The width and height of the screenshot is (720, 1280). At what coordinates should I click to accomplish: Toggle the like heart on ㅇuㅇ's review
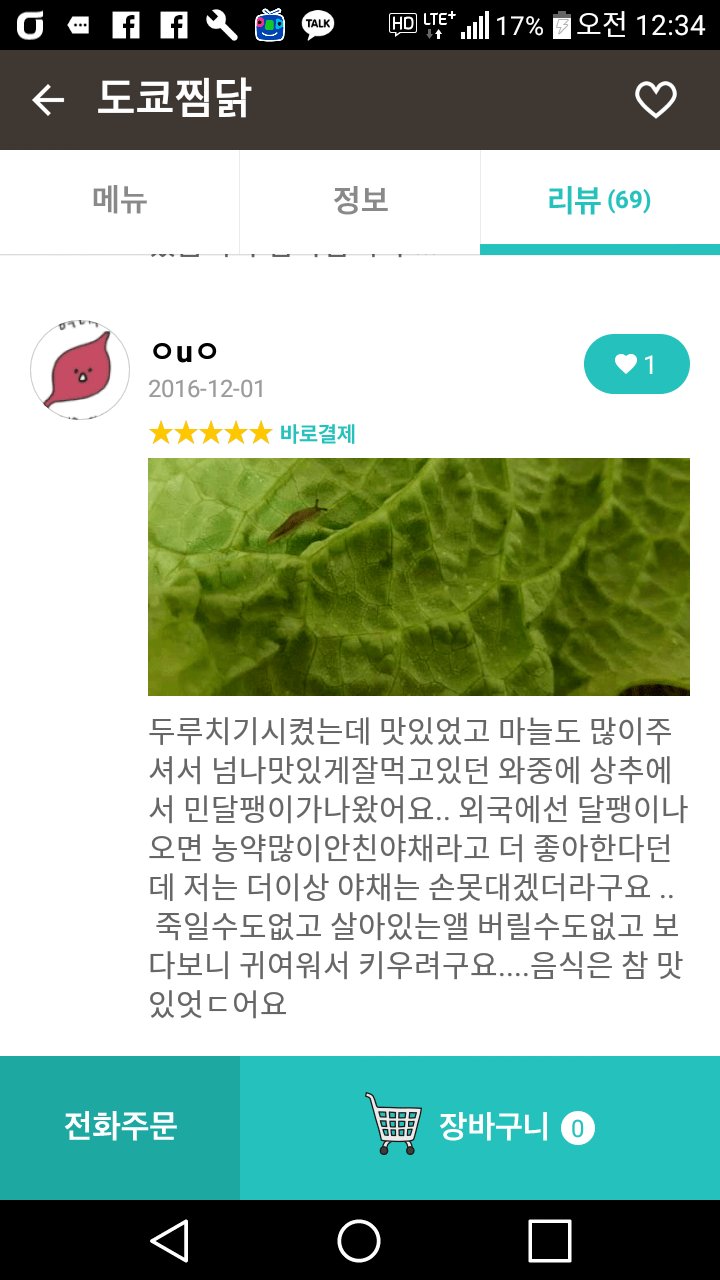pos(637,364)
